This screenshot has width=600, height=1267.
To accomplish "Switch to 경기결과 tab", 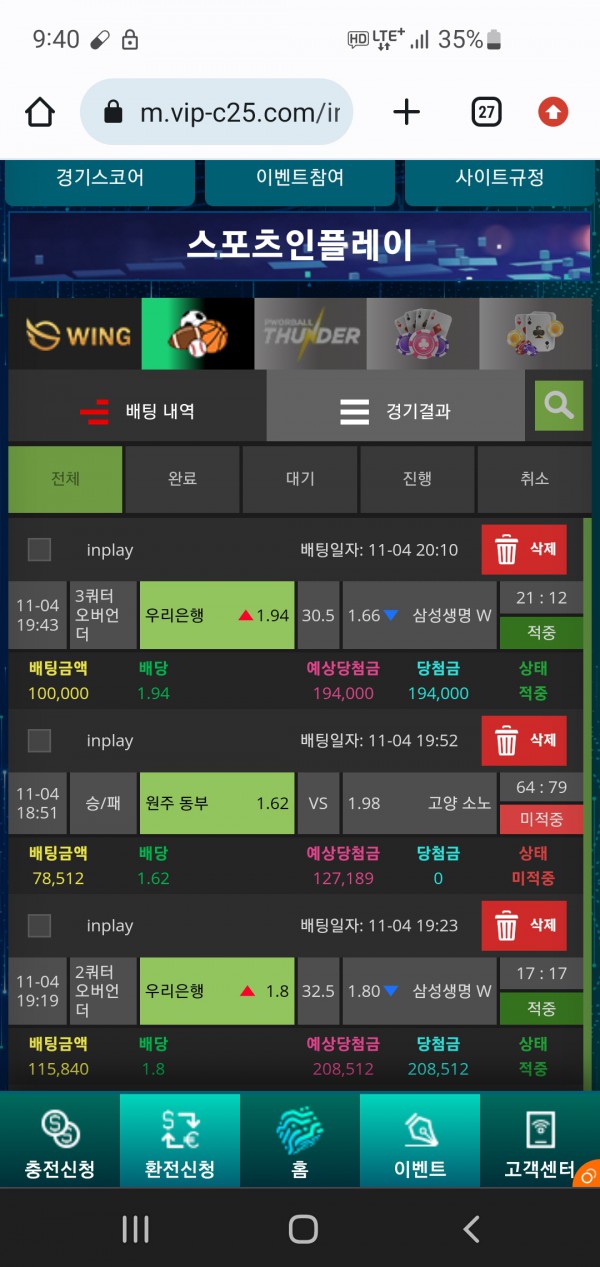I will click(396, 411).
